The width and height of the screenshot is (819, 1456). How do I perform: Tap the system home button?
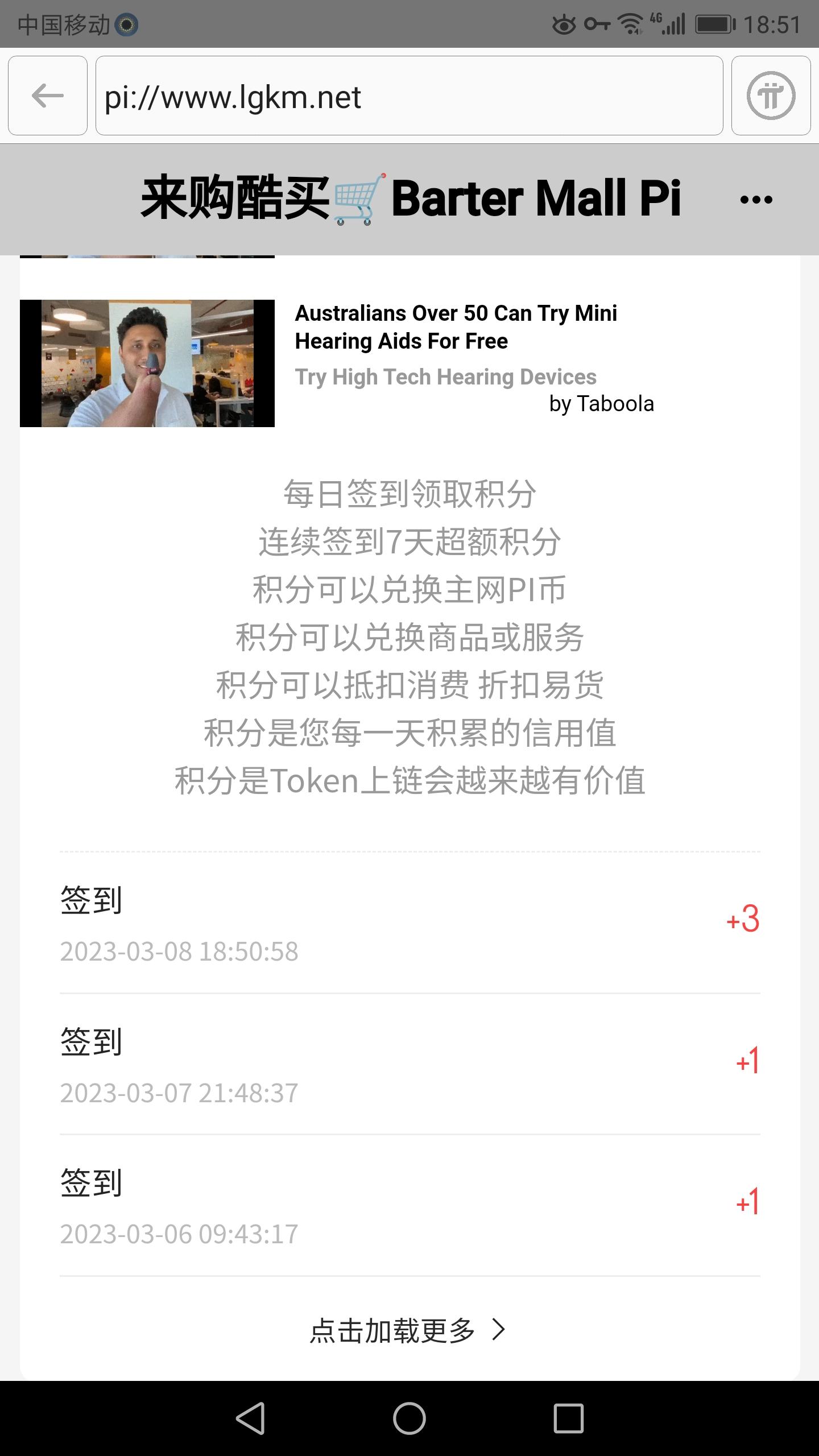point(409,1418)
